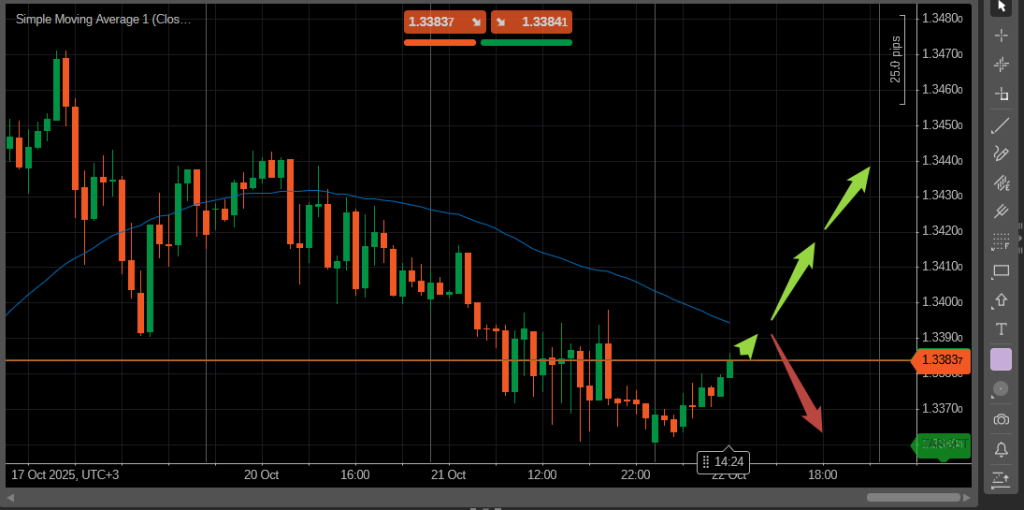This screenshot has height=510, width=1024.
Task: Open the purple color swatch
Action: pos(1000,359)
